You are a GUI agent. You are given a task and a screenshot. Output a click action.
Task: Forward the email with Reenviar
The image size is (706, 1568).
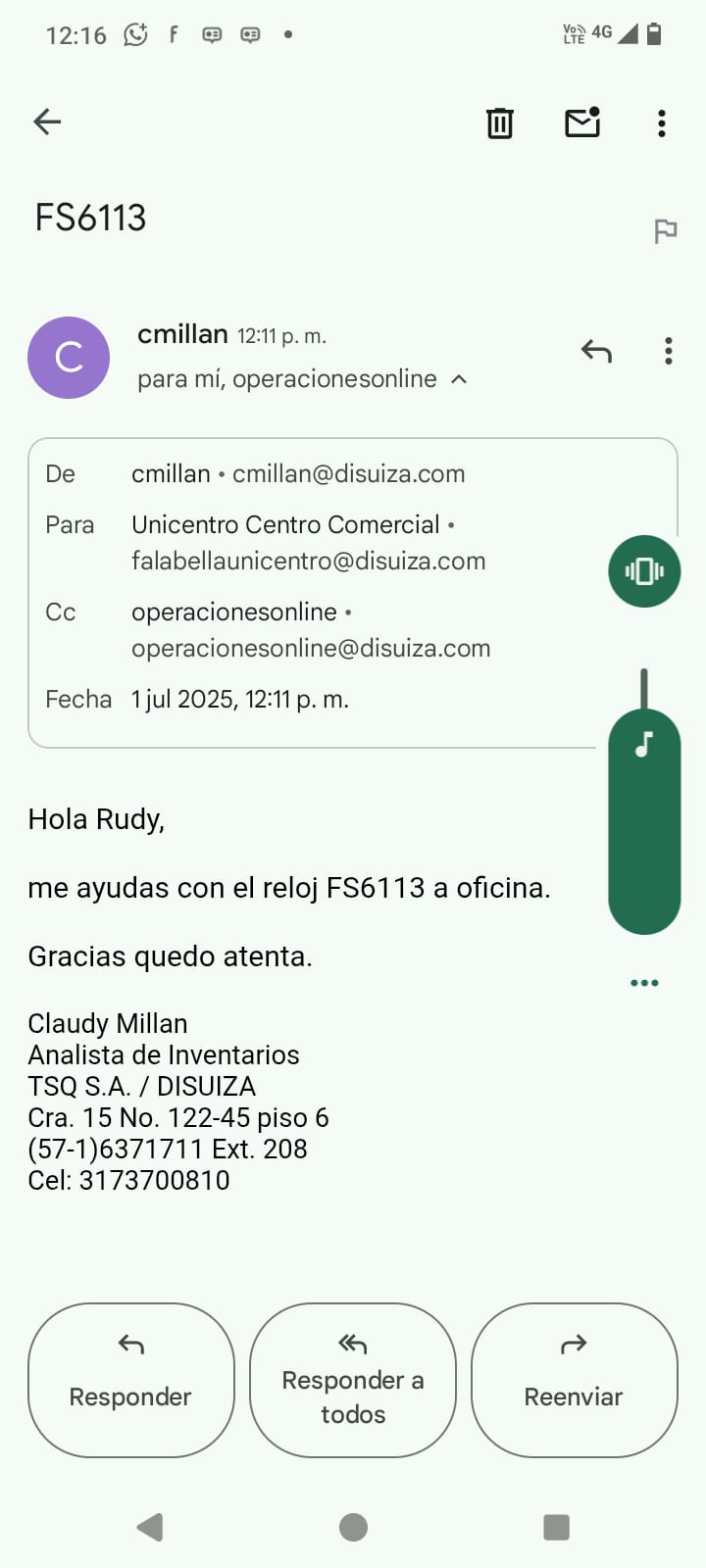575,1380
